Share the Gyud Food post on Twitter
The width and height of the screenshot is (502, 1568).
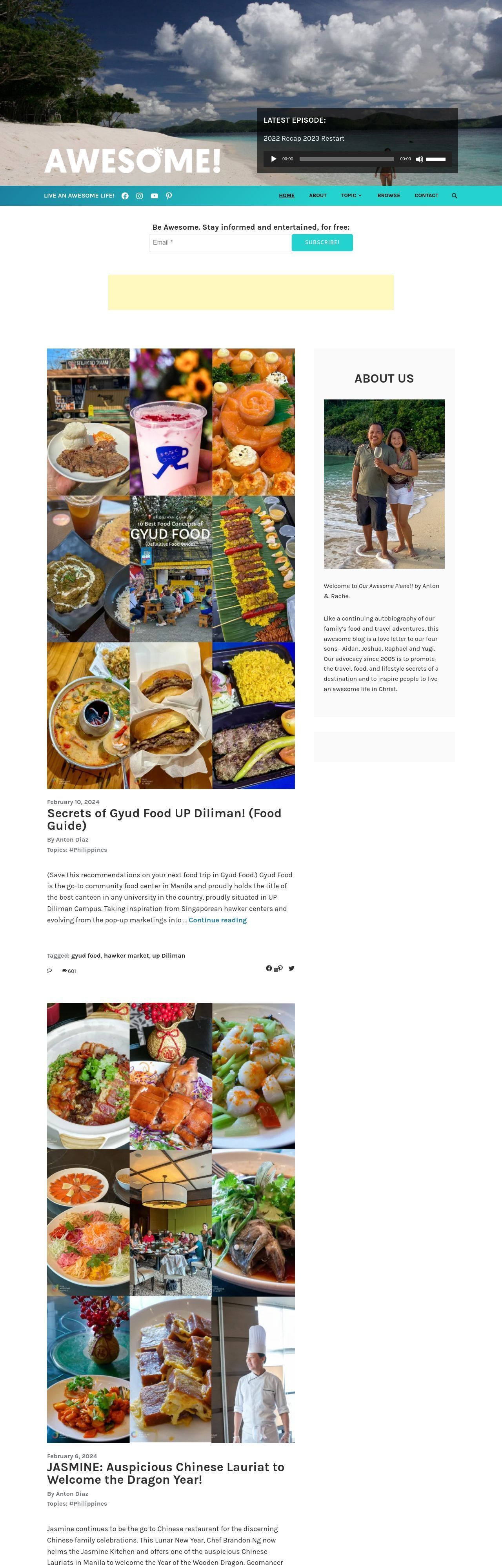291,968
